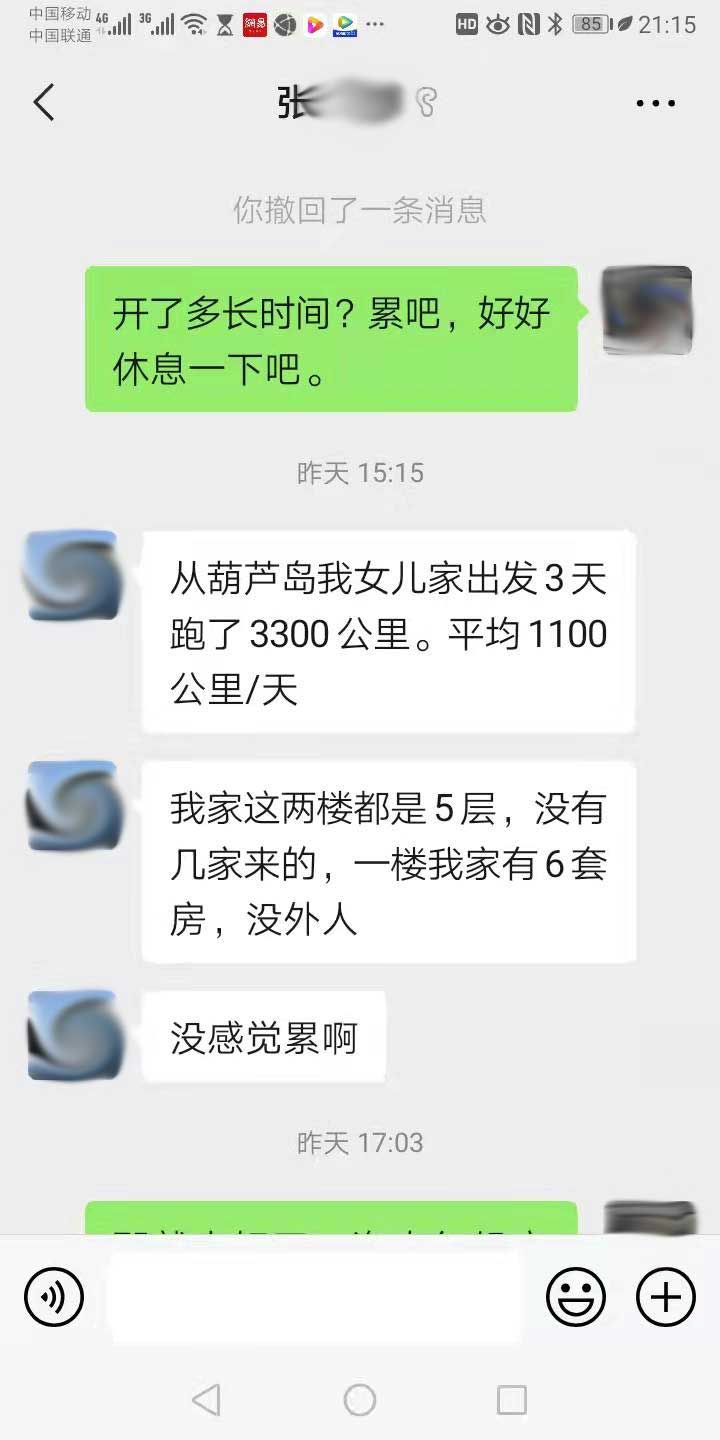
Task: Open the plus attachments menu
Action: [665, 1298]
